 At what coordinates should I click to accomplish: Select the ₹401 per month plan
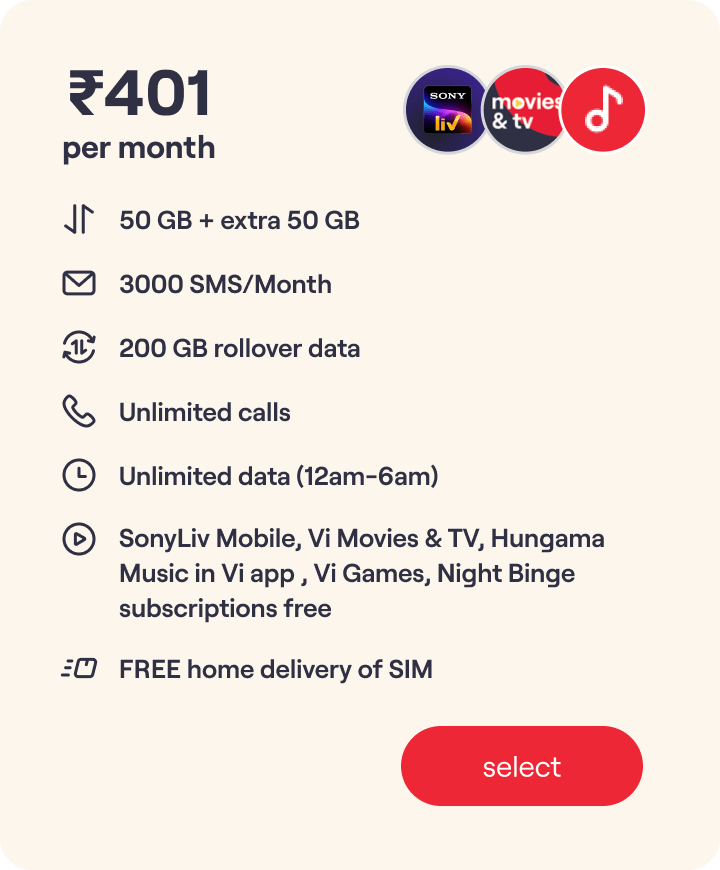tap(521, 766)
